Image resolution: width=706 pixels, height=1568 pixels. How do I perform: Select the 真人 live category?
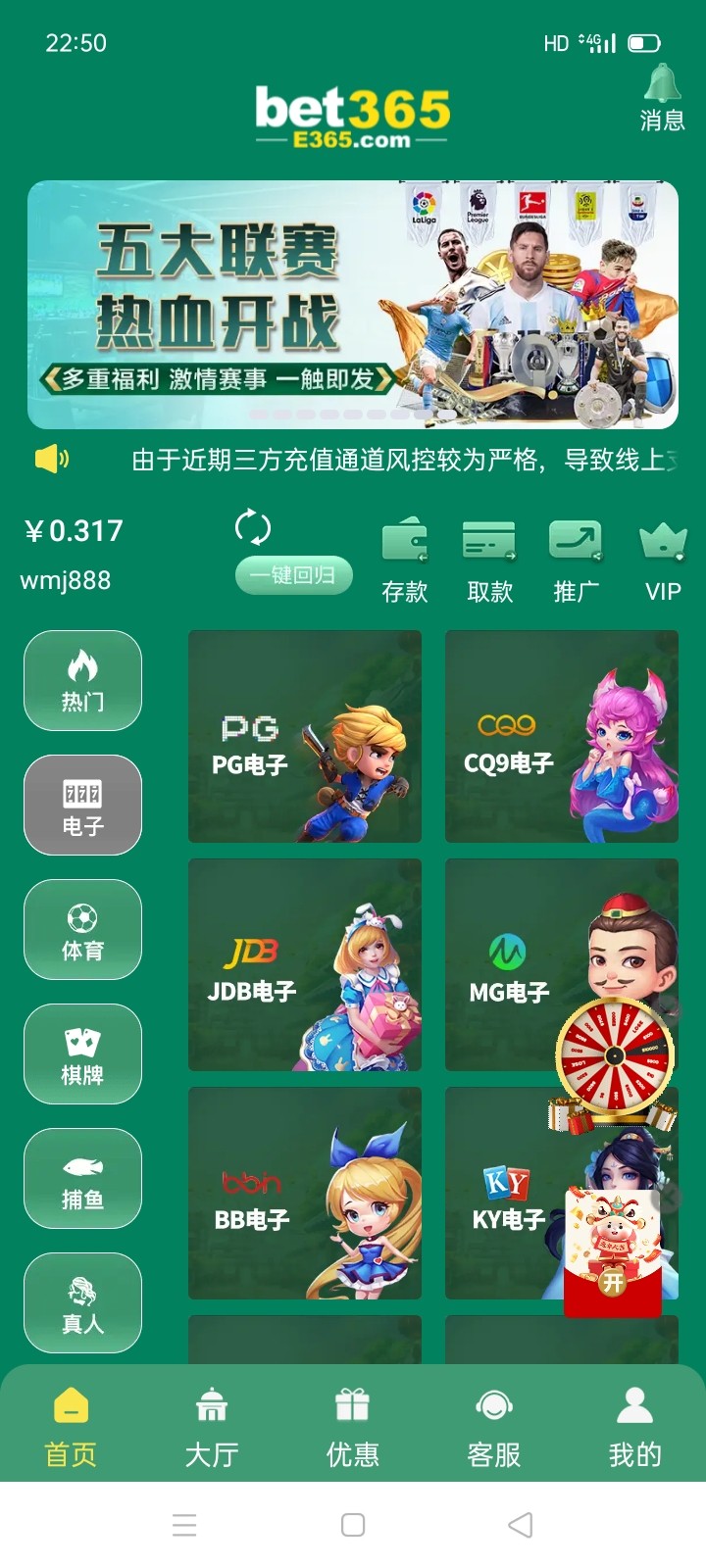82,1302
